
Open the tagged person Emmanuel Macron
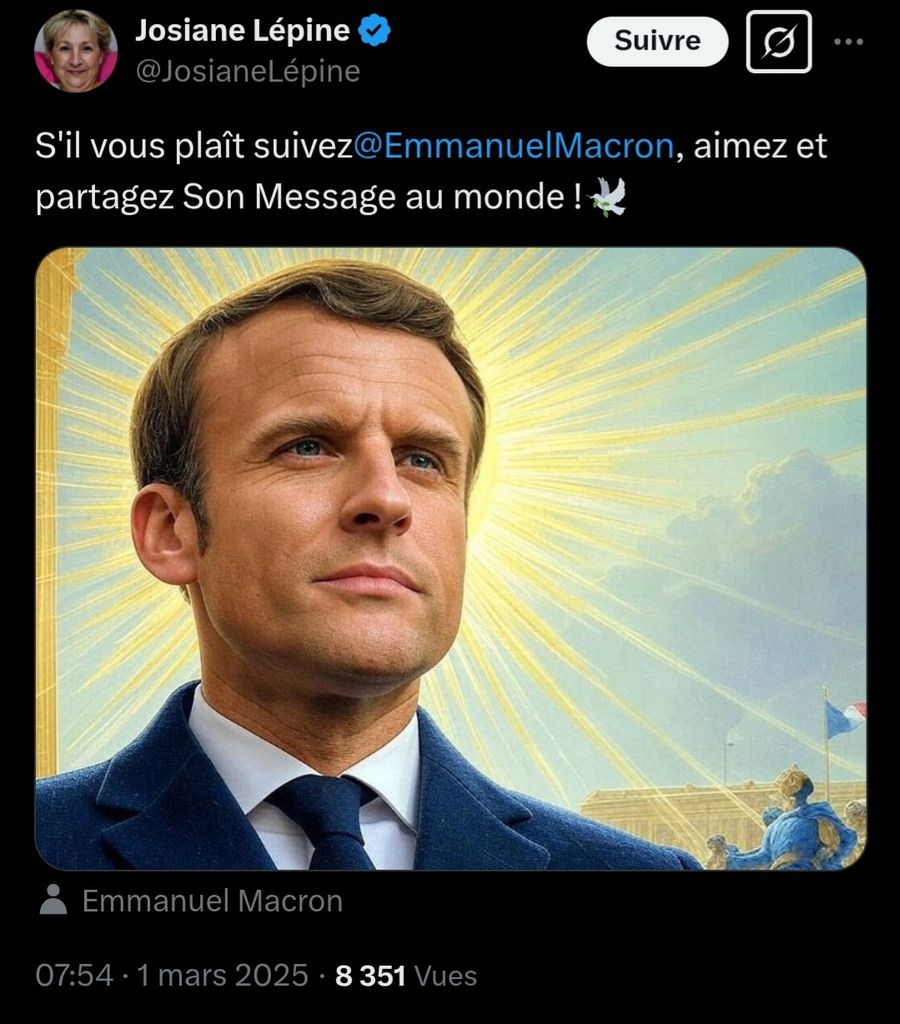[x=211, y=901]
